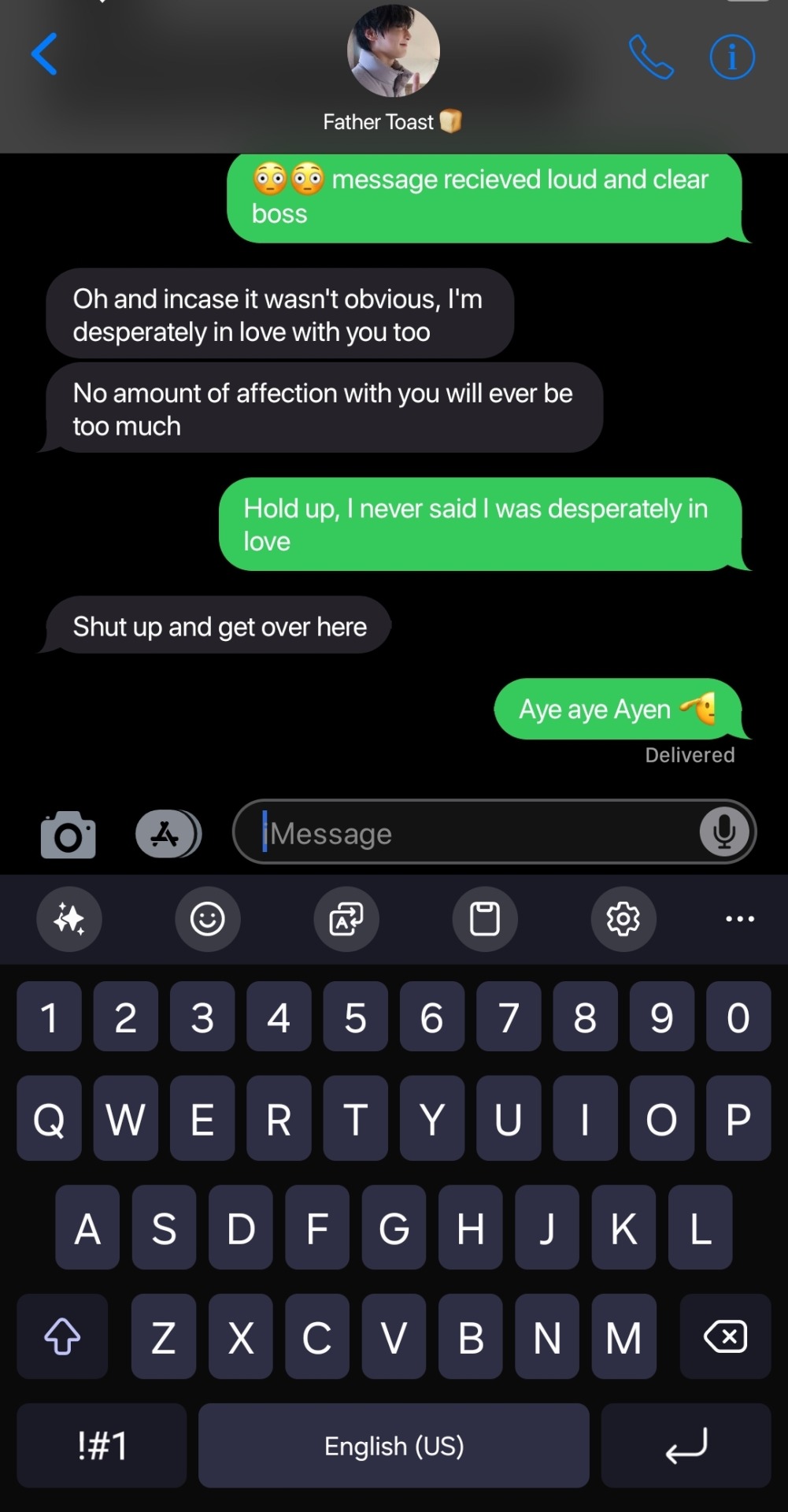Focus the Message text field

point(472,833)
